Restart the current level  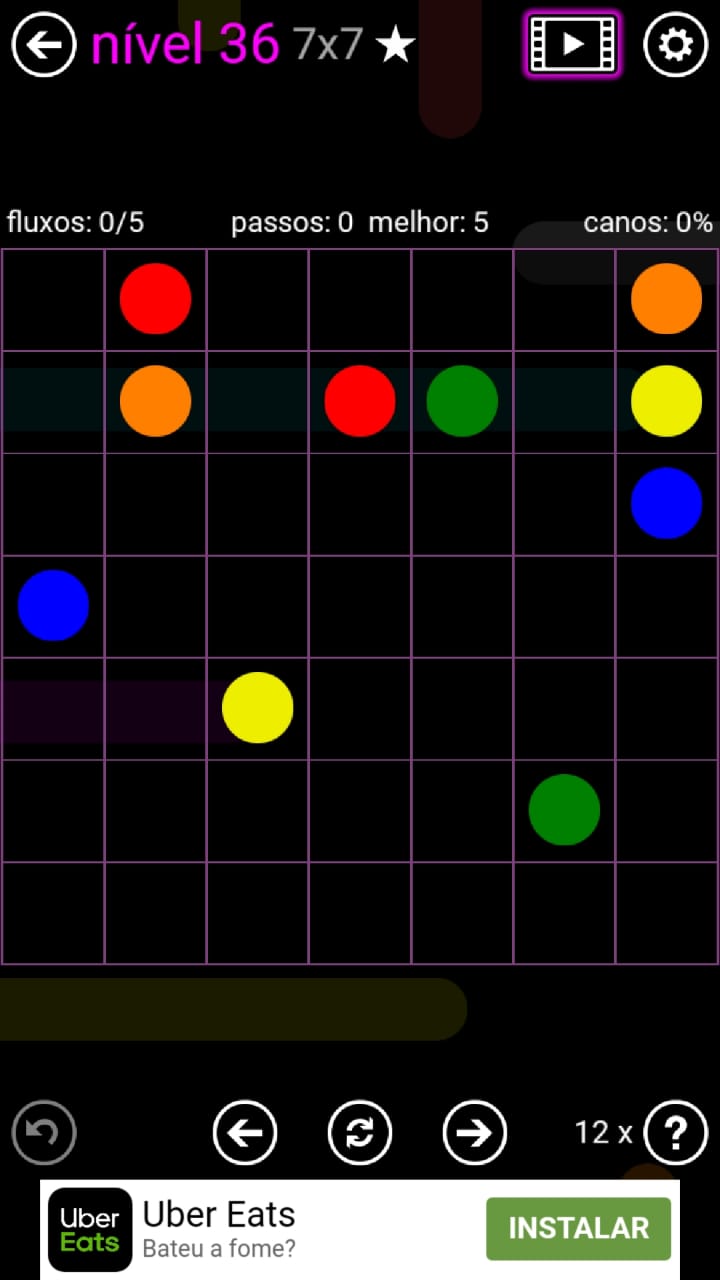pos(360,1132)
